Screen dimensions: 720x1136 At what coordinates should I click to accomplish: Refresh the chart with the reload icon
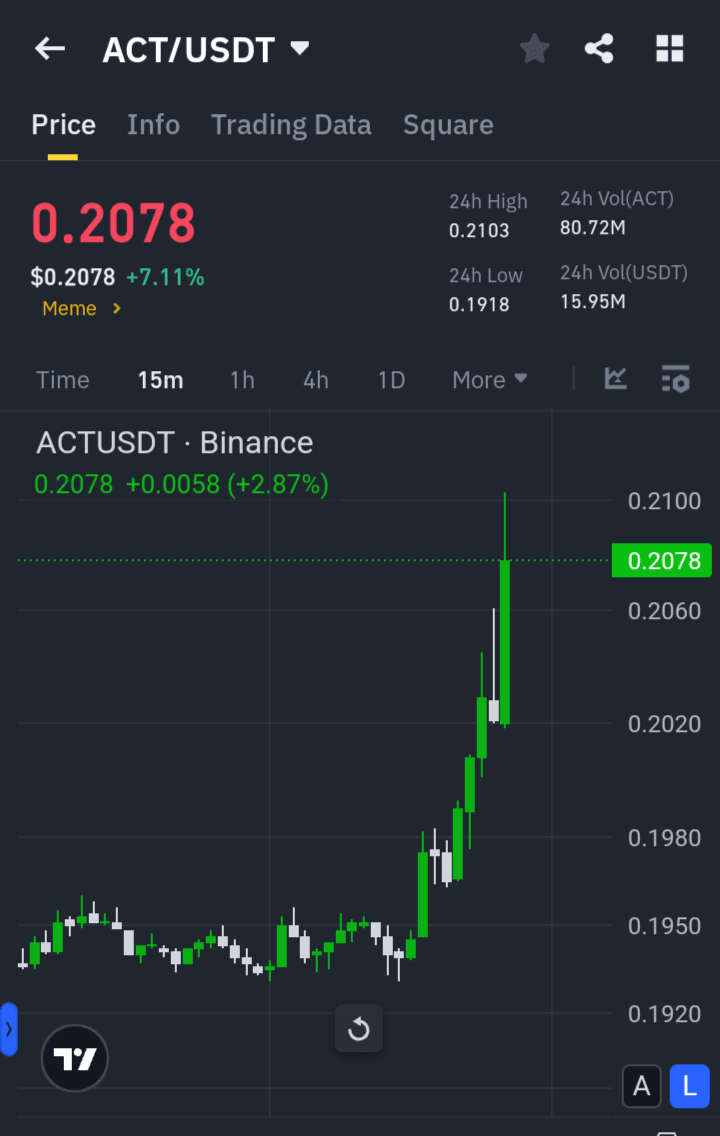click(x=358, y=1028)
